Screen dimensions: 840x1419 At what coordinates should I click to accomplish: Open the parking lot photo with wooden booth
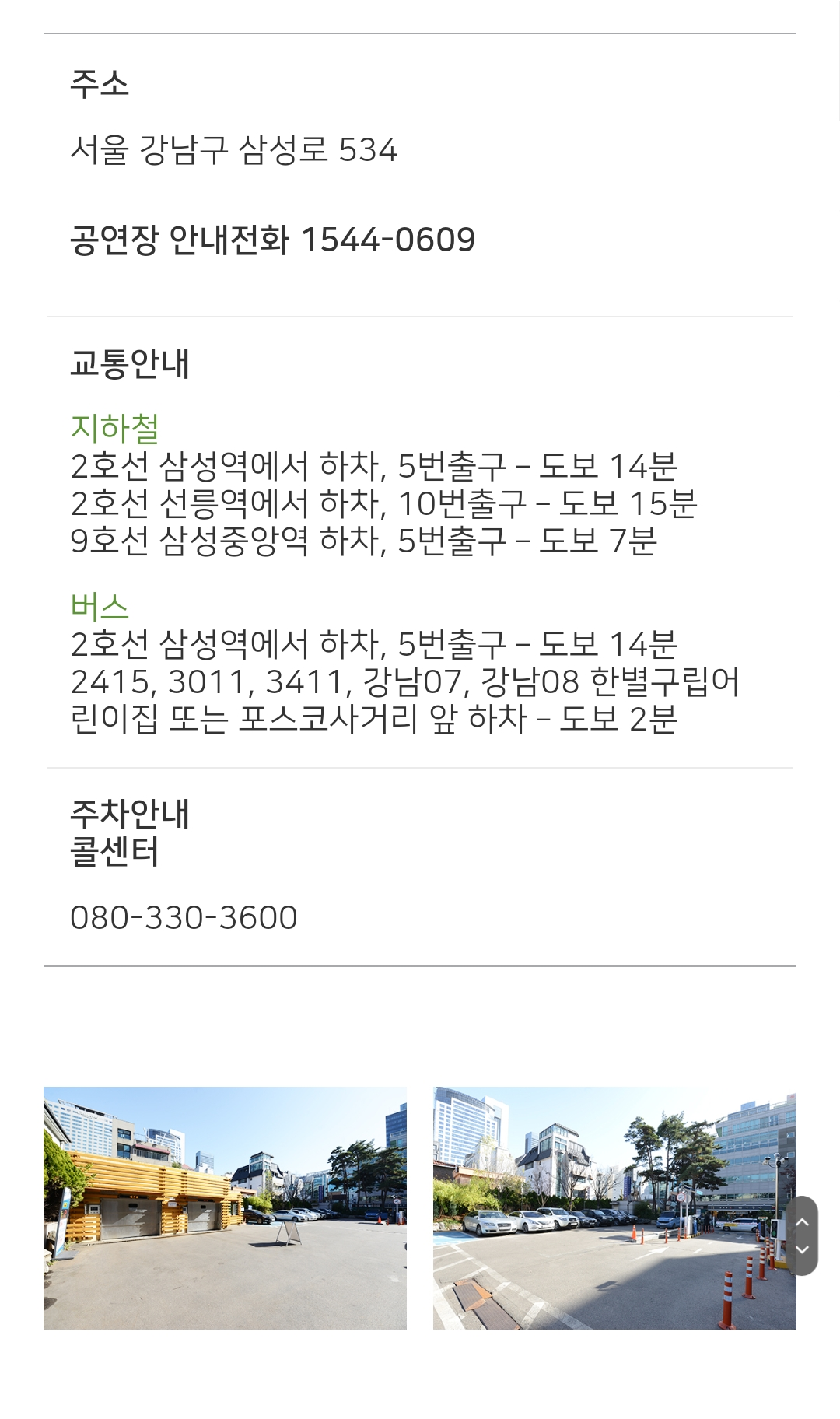[x=225, y=1207]
